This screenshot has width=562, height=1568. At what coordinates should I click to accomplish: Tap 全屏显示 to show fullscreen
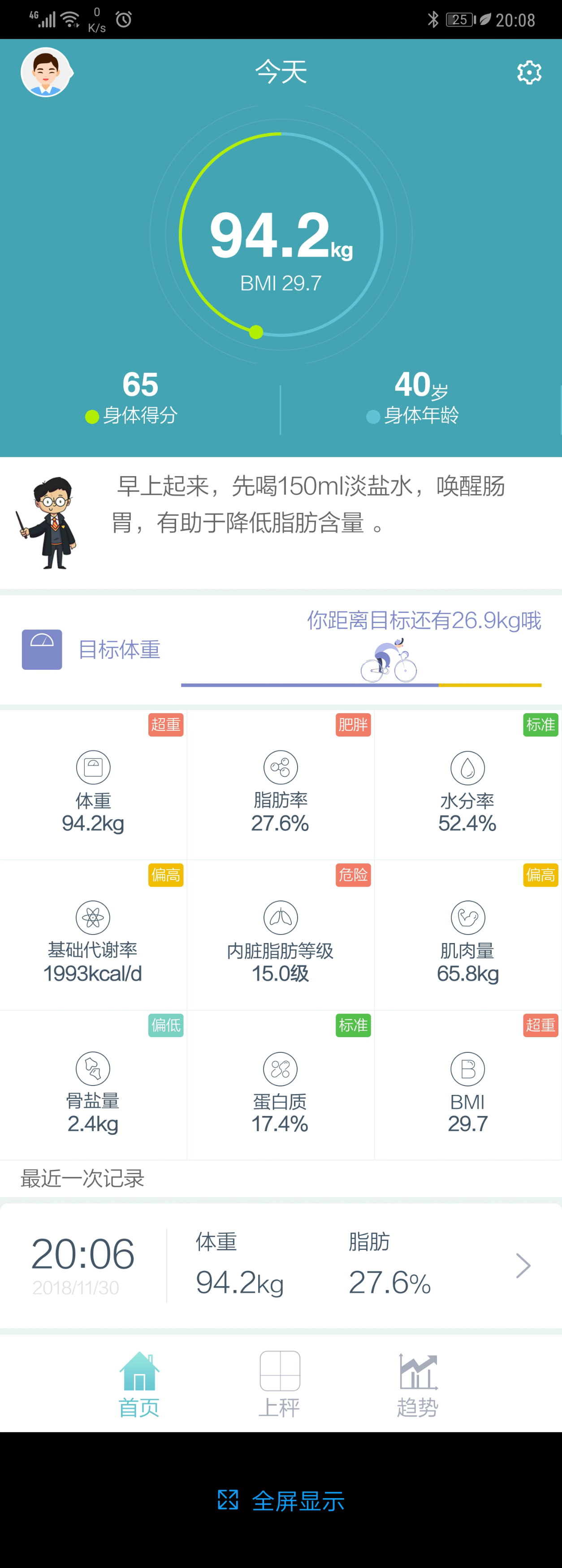[281, 1500]
